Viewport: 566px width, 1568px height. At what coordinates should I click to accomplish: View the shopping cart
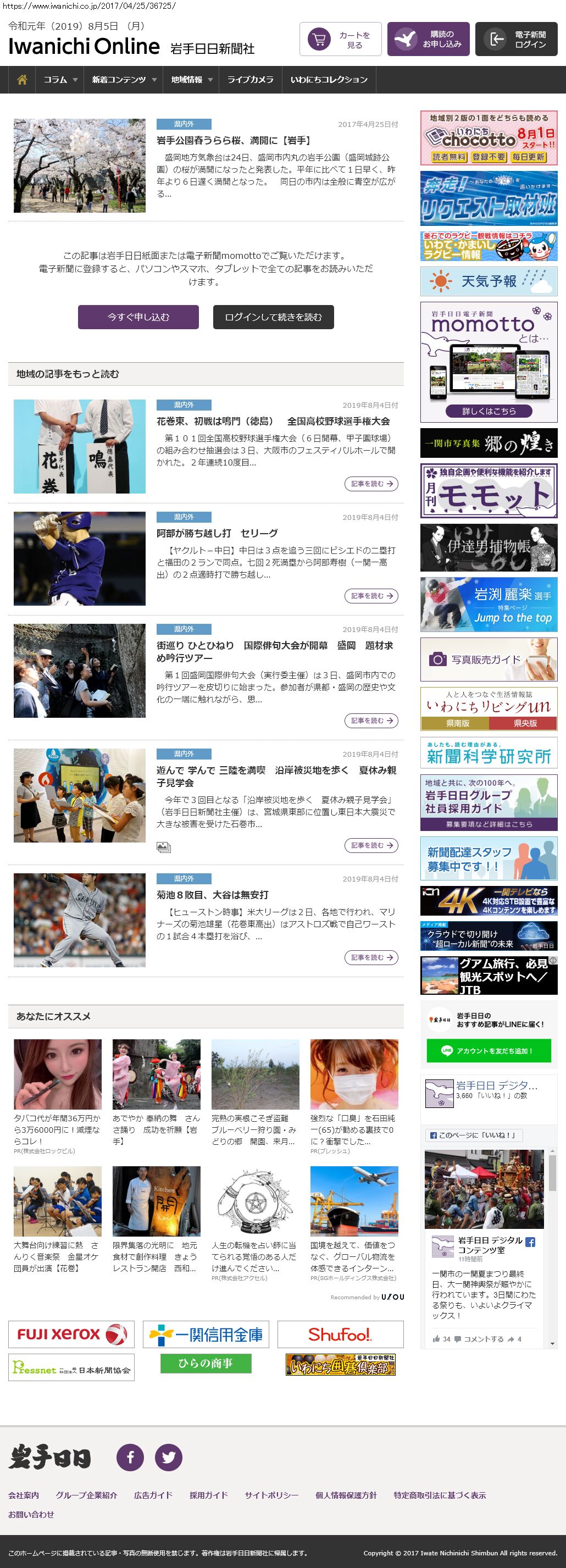tap(340, 40)
